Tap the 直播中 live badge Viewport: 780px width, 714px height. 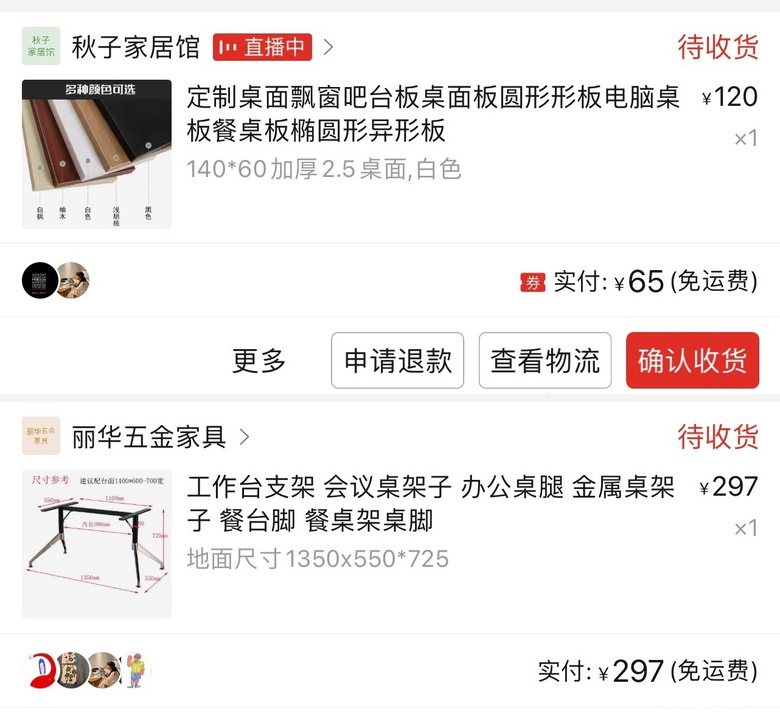tap(263, 47)
